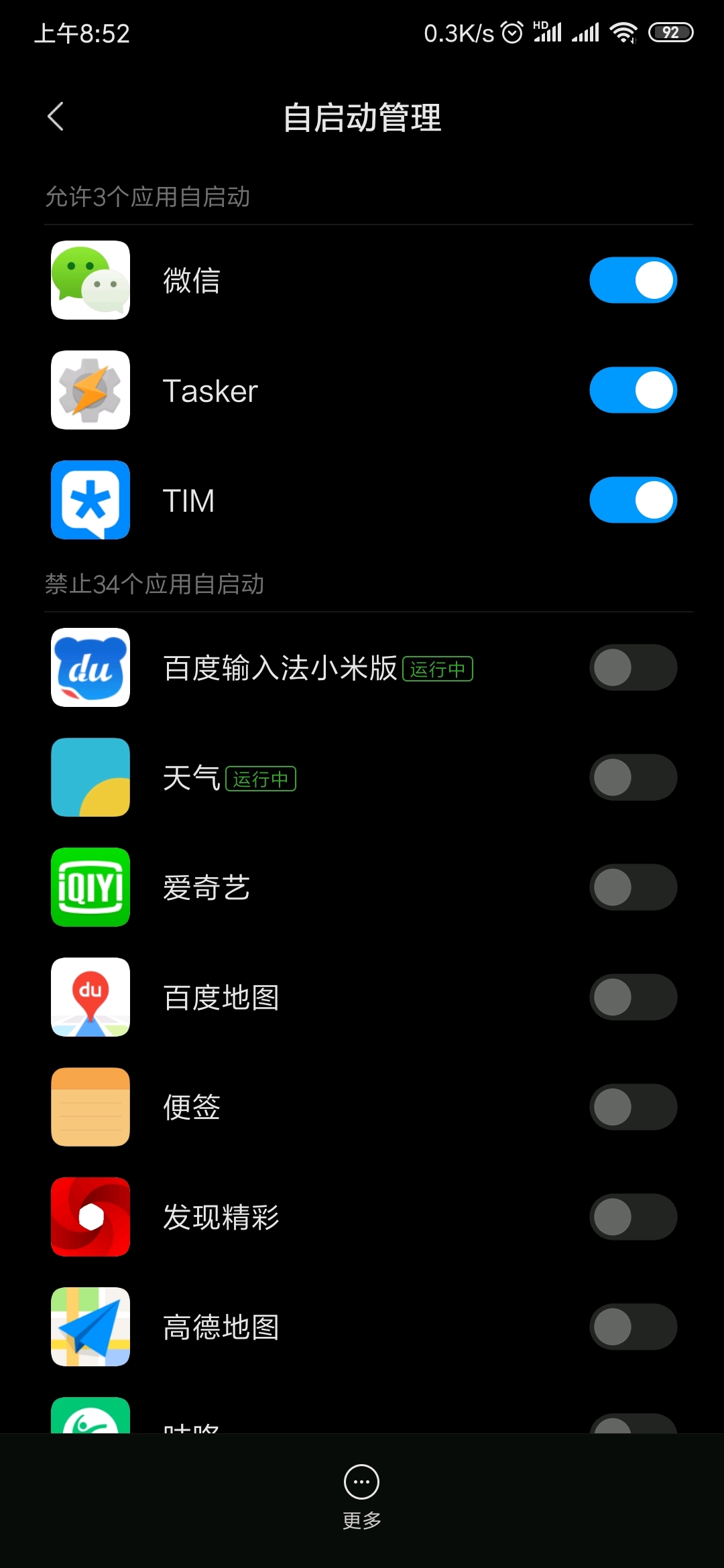Enable autostart for 百度输入法小米版
The width and height of the screenshot is (724, 1568).
(633, 667)
